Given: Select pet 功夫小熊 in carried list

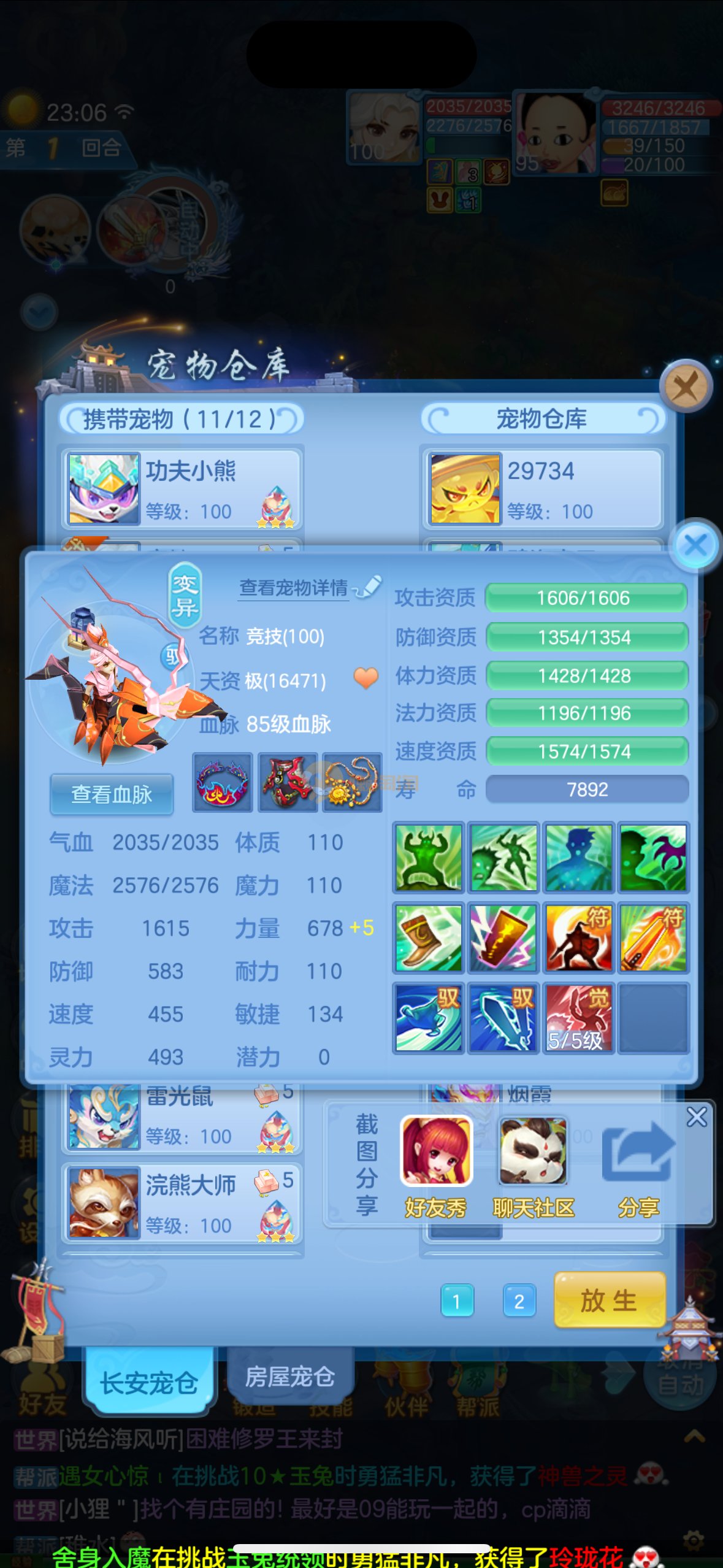Looking at the screenshot, I should point(182,488).
